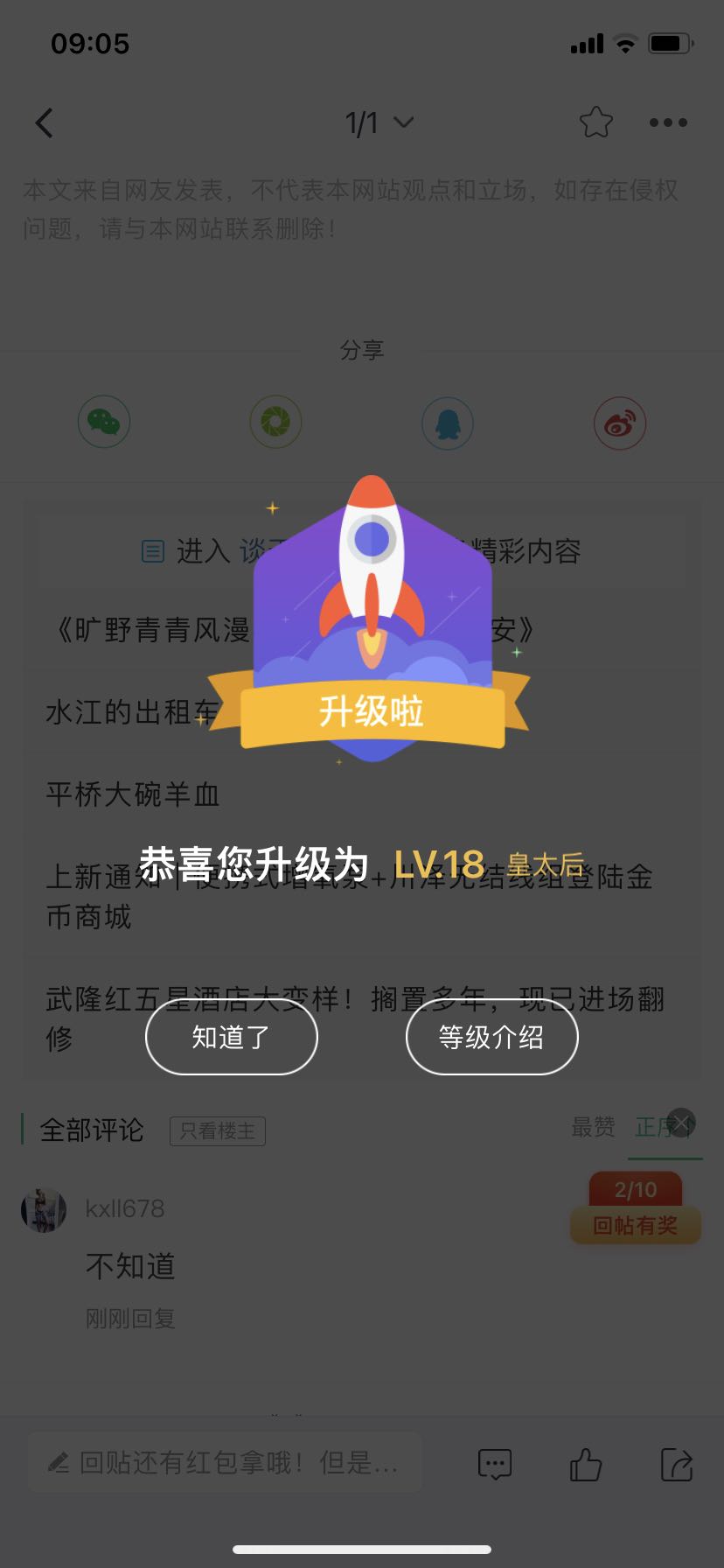Open the 回帖有奖 reward badge

tap(636, 1208)
